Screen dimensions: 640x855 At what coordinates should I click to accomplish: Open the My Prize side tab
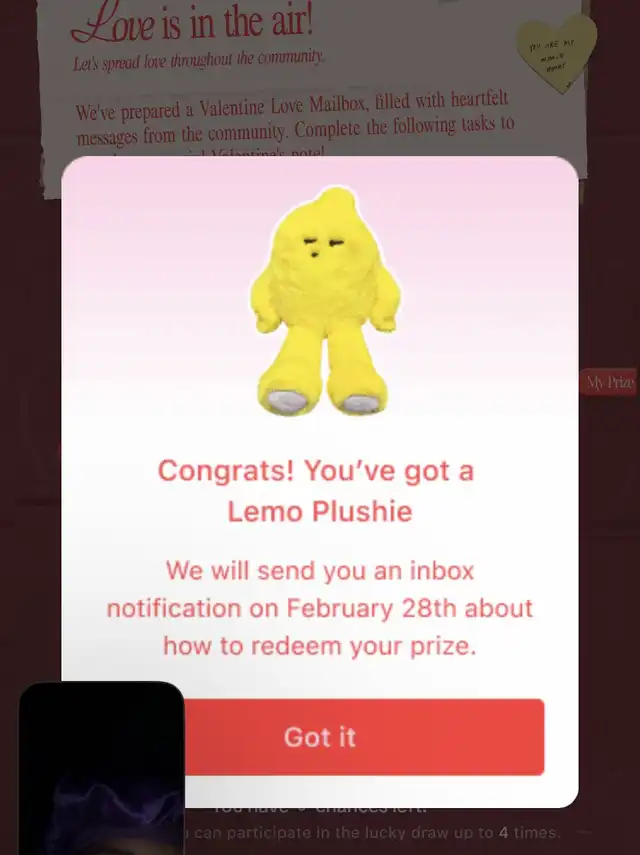[x=610, y=382]
